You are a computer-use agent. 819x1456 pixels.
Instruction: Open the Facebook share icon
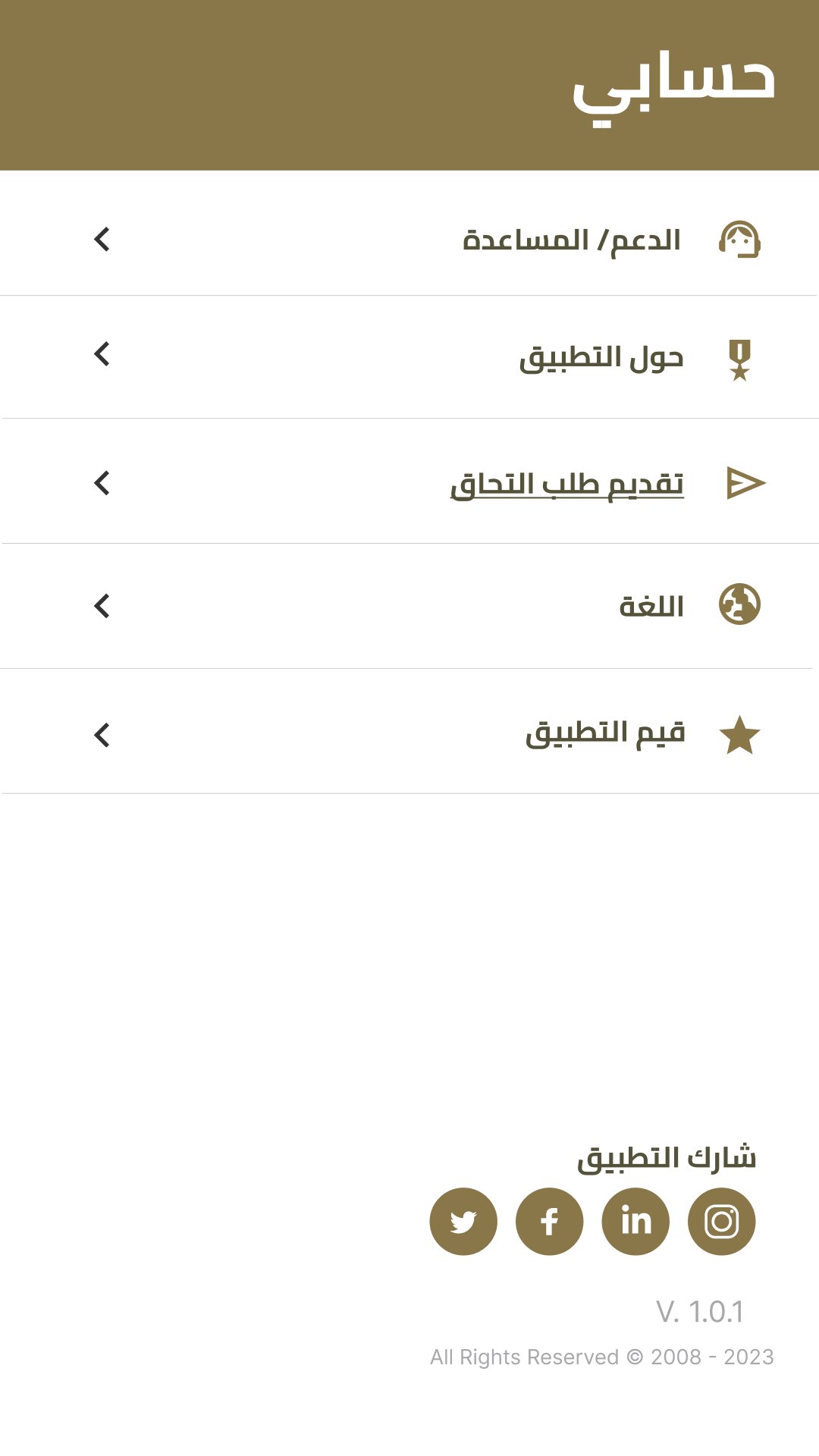click(549, 1221)
